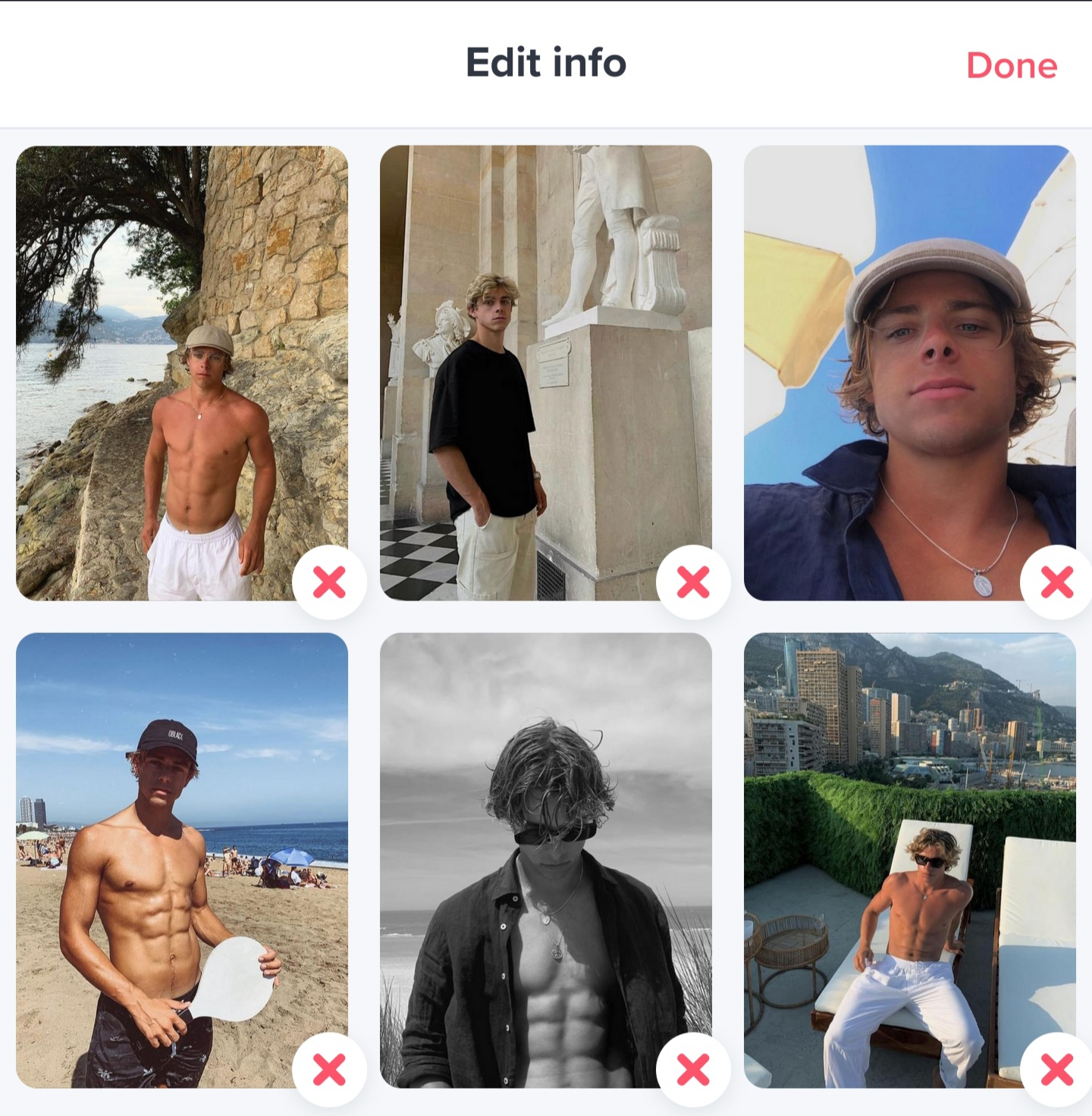Tap Done to finish editing info
Screen dimensions: 1092x1116
coord(1011,66)
